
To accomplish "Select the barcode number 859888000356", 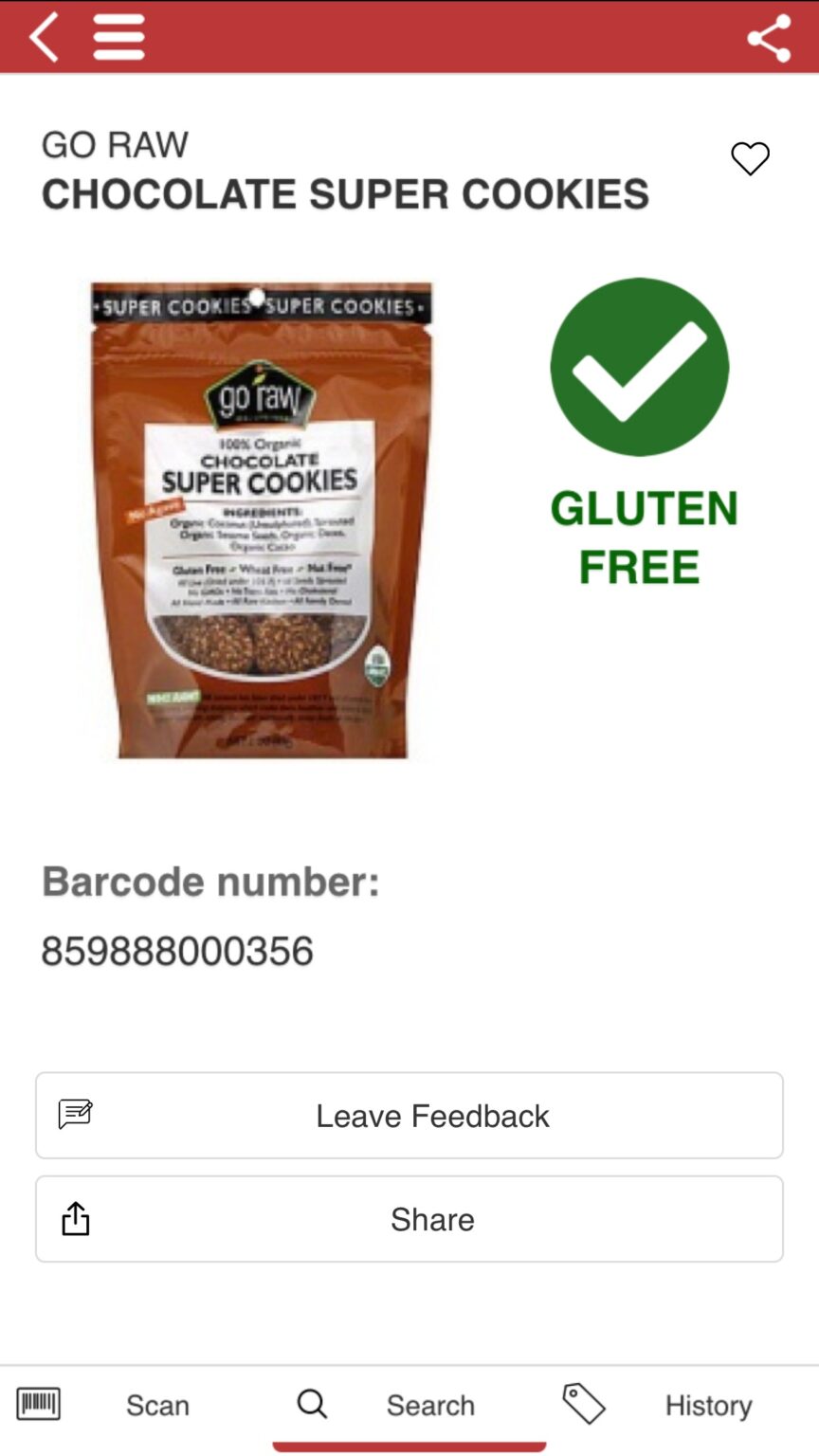I will [x=176, y=950].
